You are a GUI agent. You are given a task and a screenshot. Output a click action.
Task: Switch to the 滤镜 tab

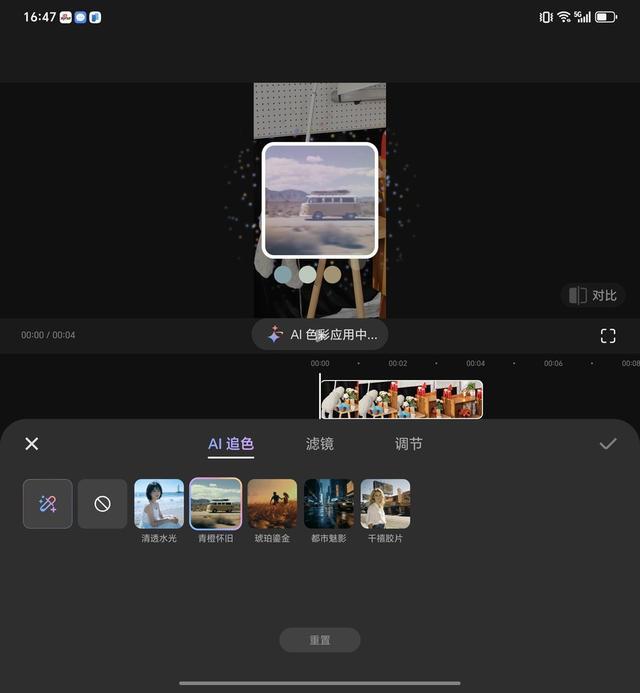tap(320, 444)
